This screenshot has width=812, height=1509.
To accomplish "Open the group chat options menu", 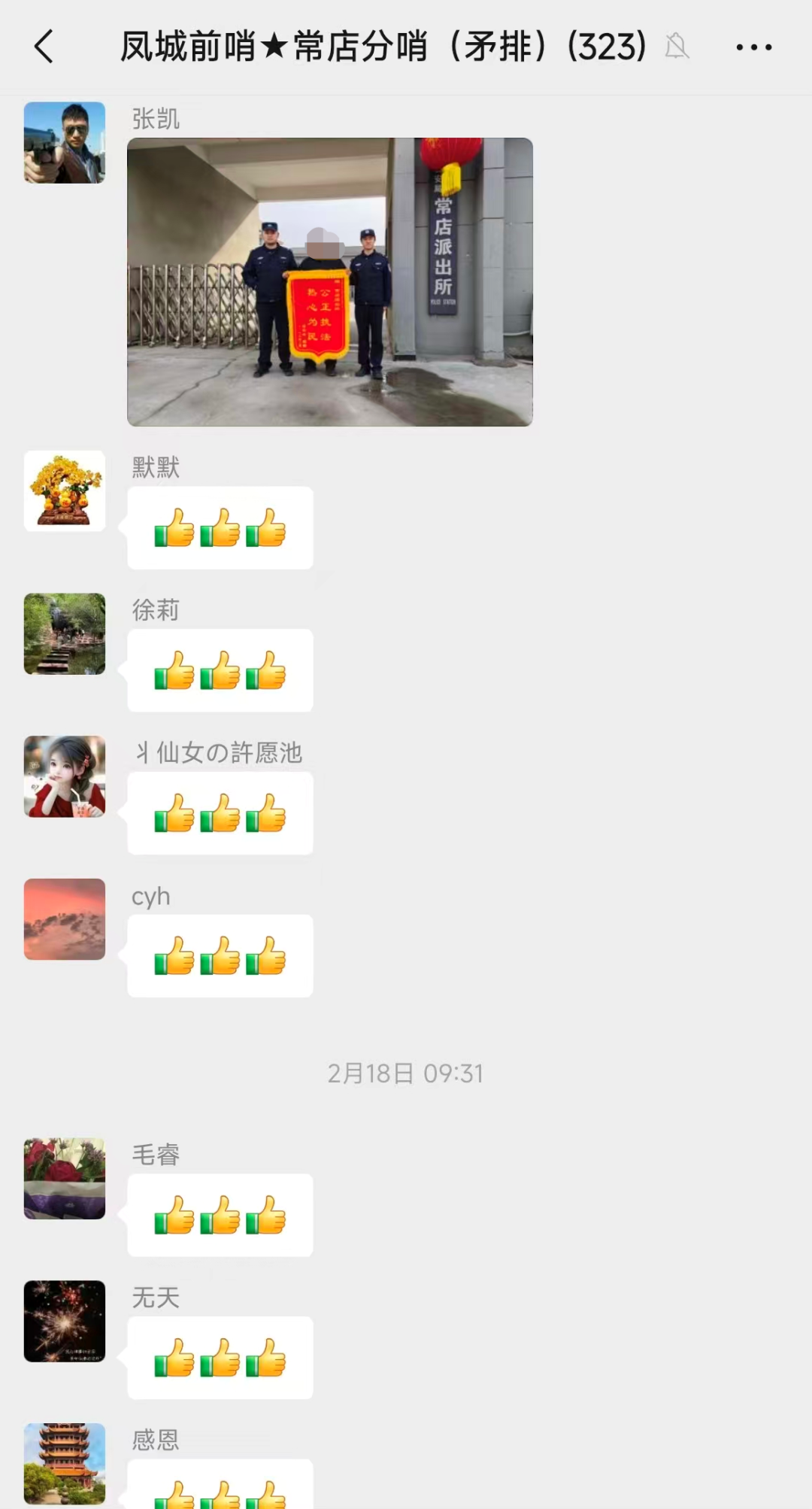I will coord(753,47).
